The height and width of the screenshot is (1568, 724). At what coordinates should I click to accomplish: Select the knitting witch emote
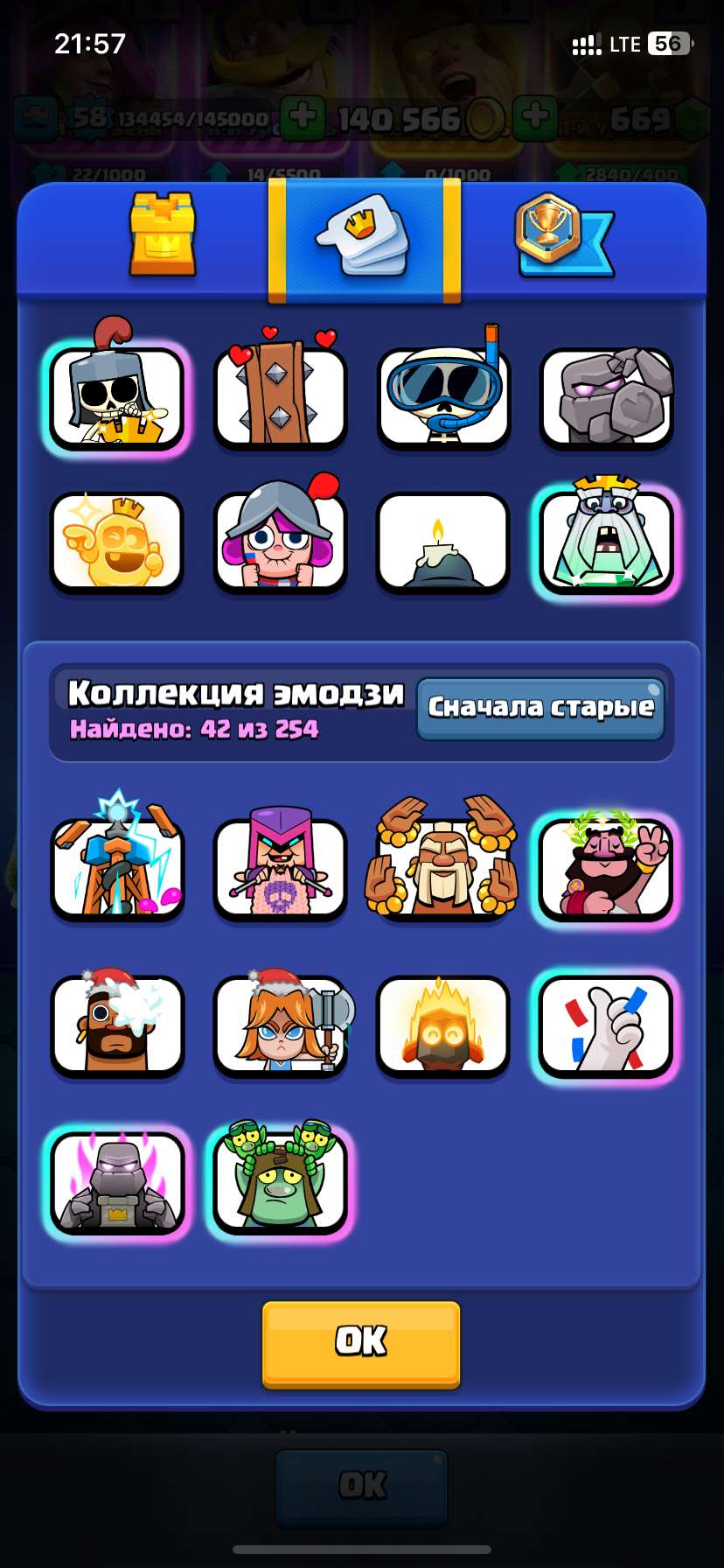(x=280, y=866)
